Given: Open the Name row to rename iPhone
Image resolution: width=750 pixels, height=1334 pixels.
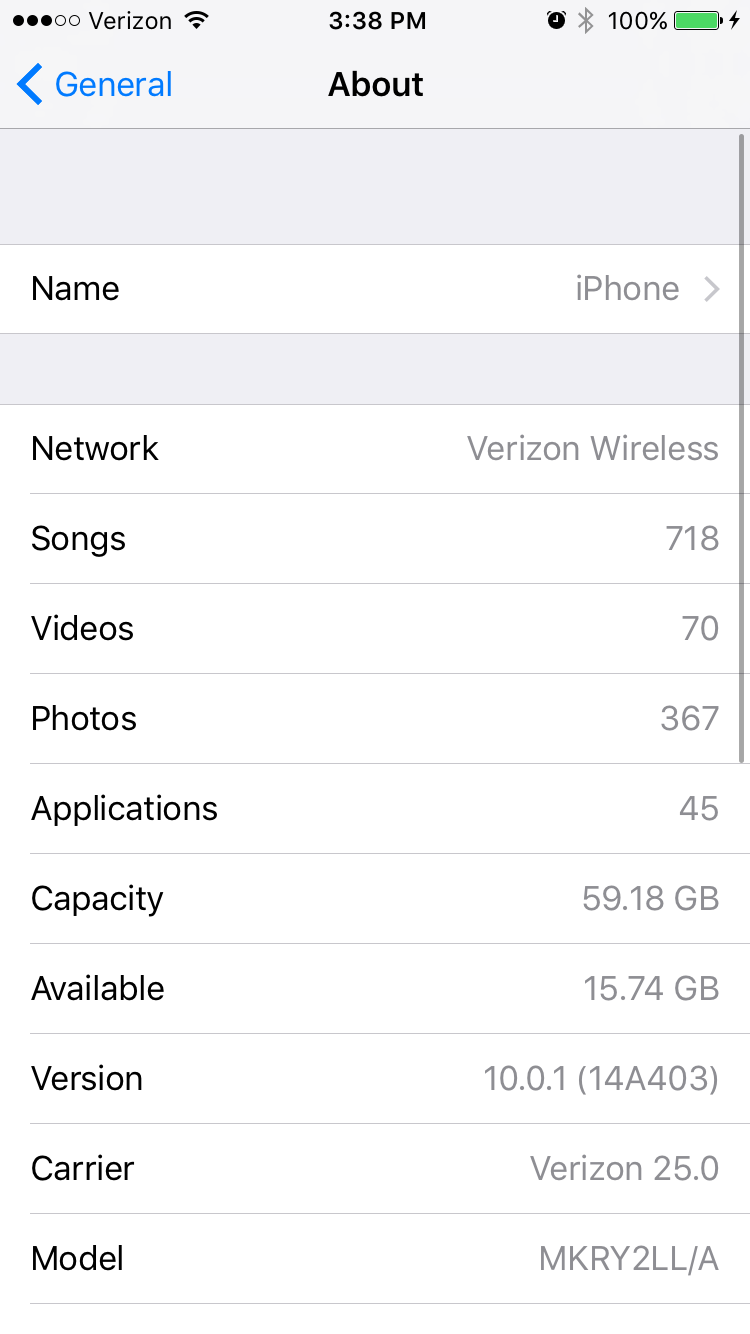Looking at the screenshot, I should click(x=375, y=289).
